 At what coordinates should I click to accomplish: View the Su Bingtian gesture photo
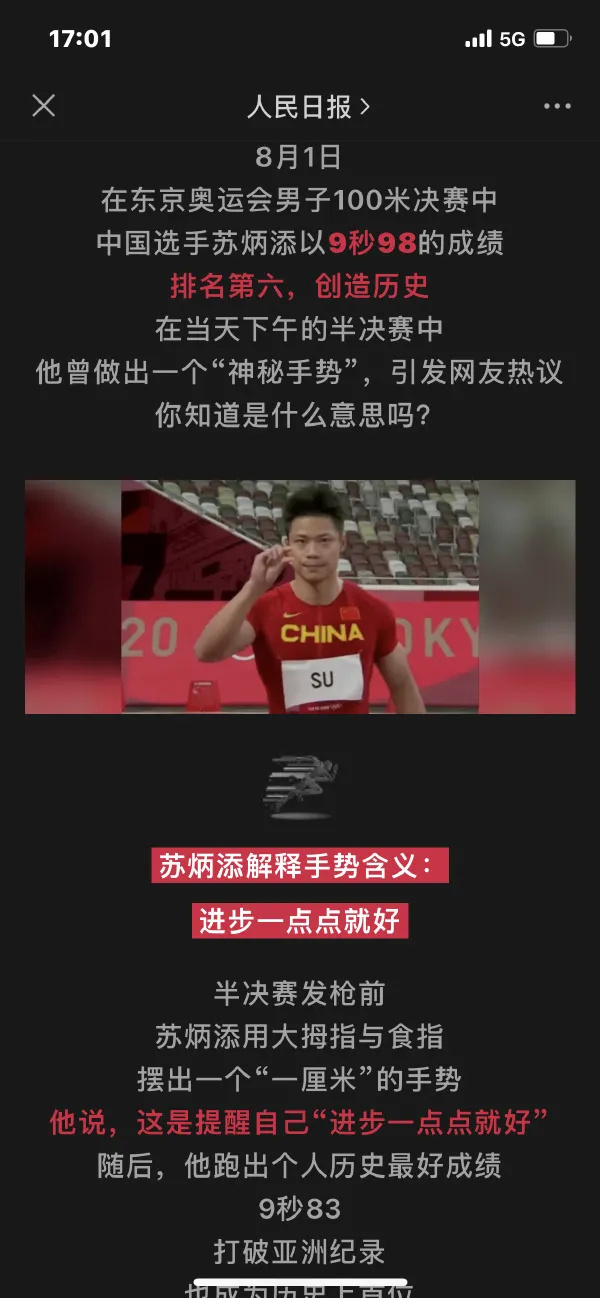[300, 596]
